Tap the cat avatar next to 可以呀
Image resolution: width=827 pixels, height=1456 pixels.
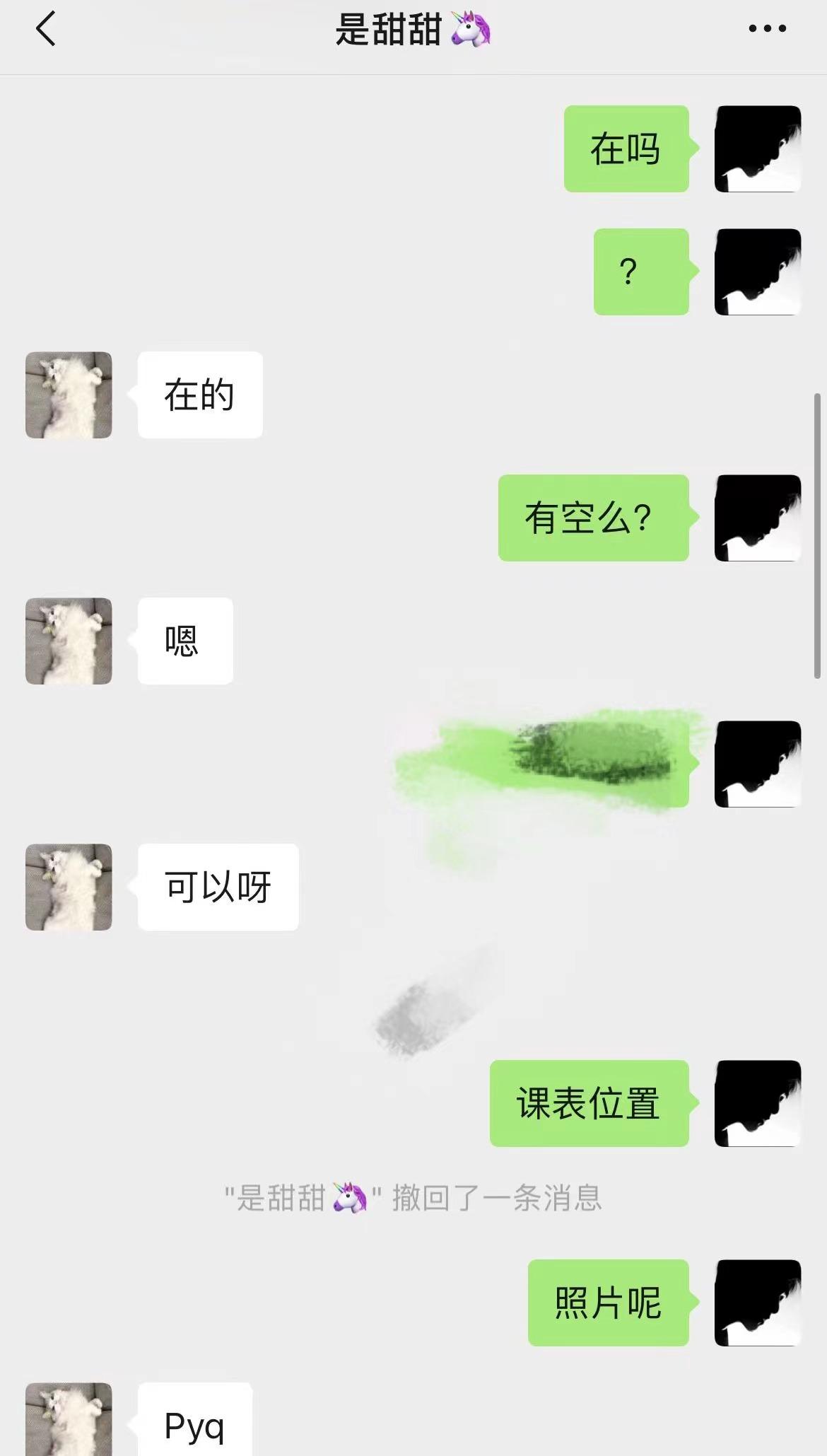click(x=68, y=887)
